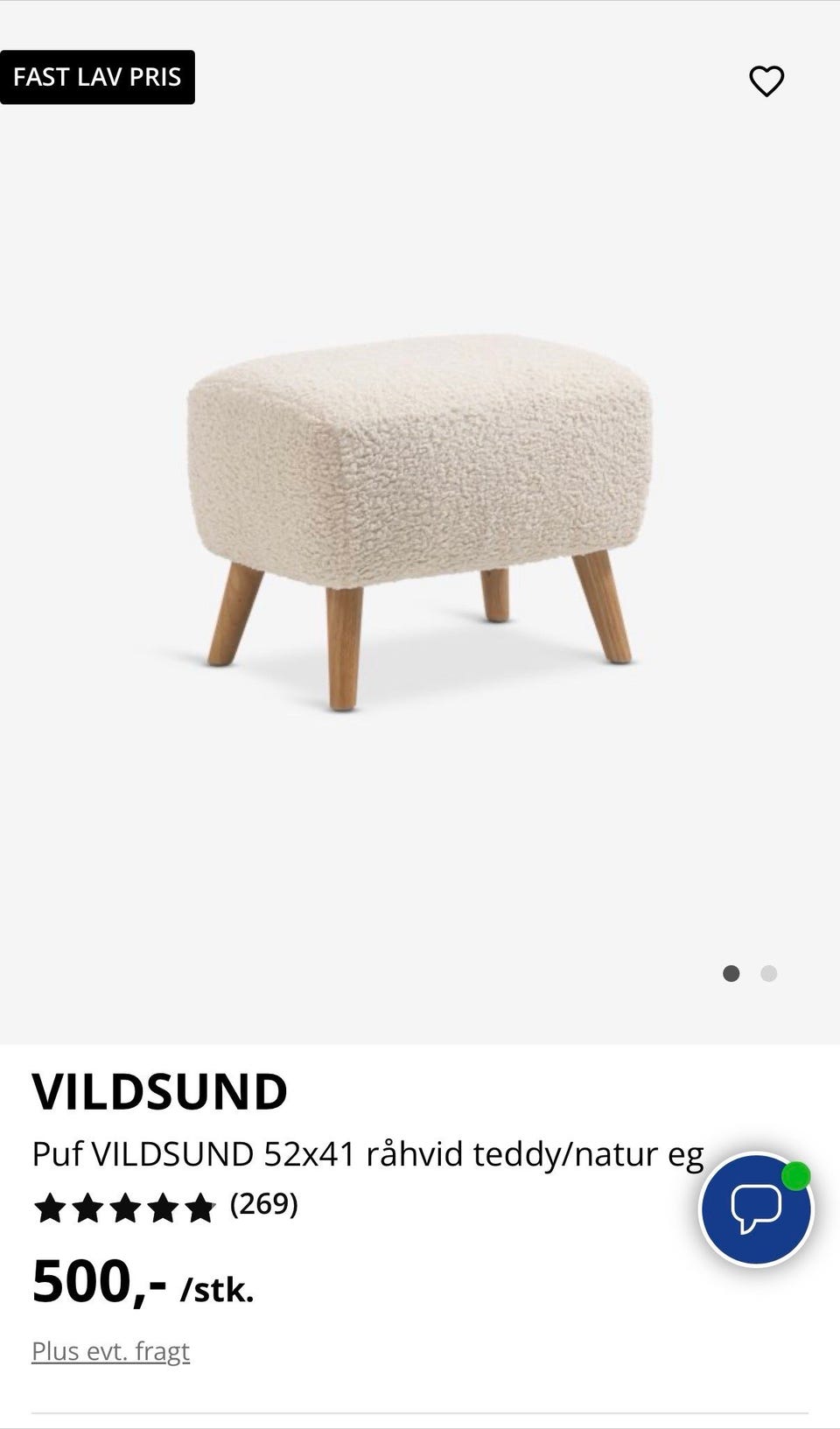Open the chat support bubble

(756, 1208)
